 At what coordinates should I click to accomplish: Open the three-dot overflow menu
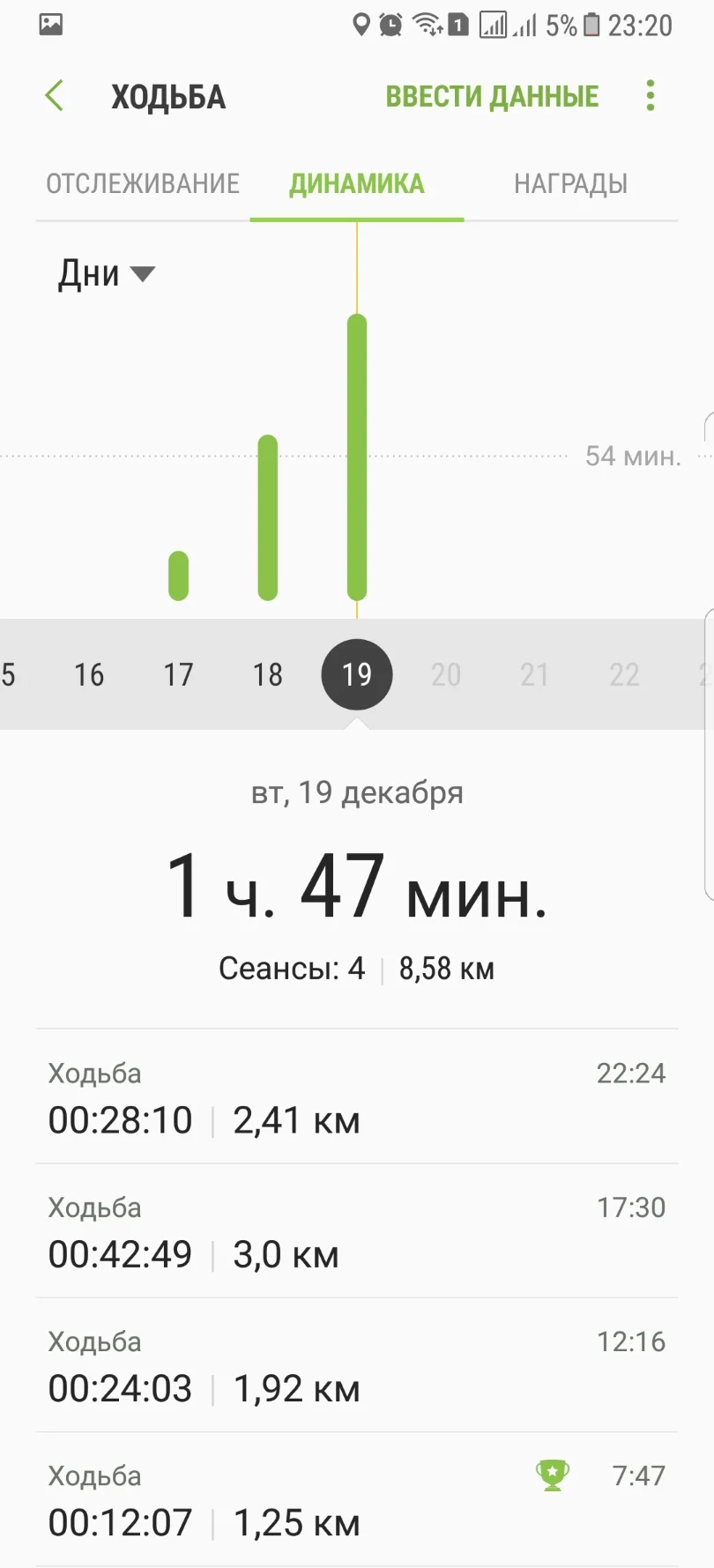(651, 96)
